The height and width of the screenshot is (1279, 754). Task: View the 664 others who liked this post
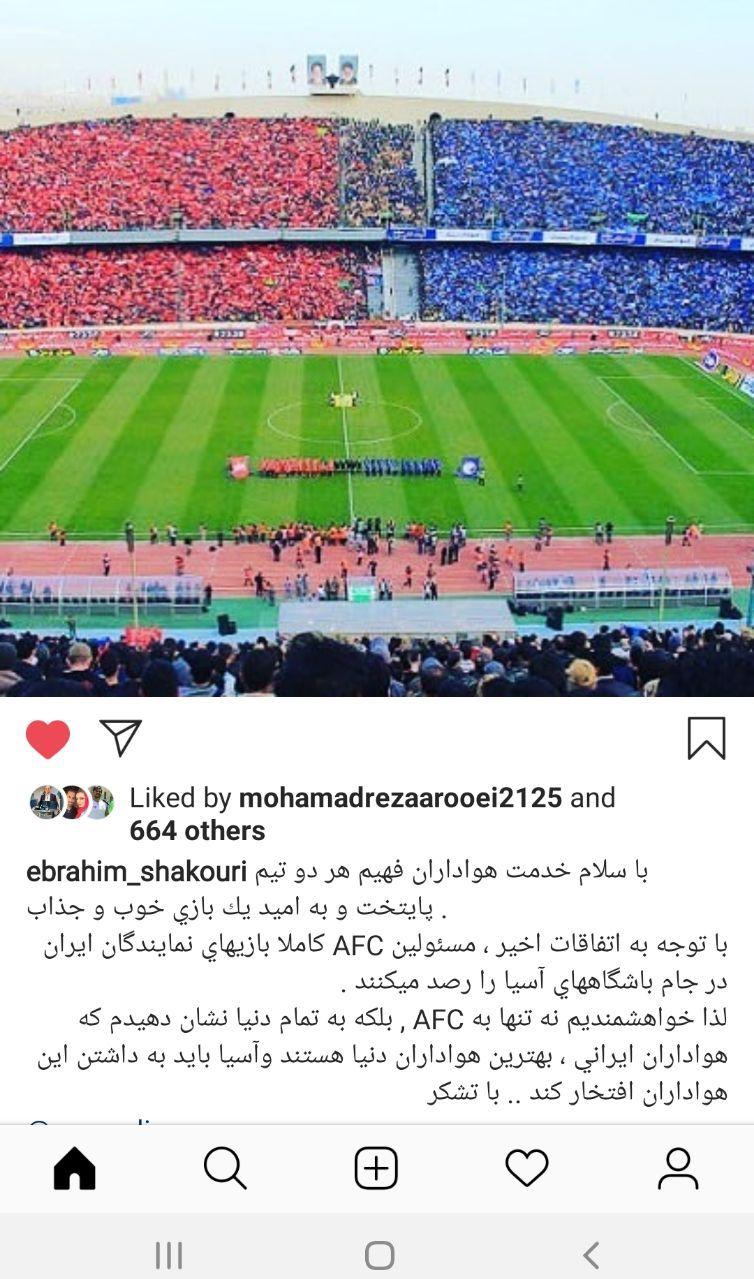[x=195, y=830]
